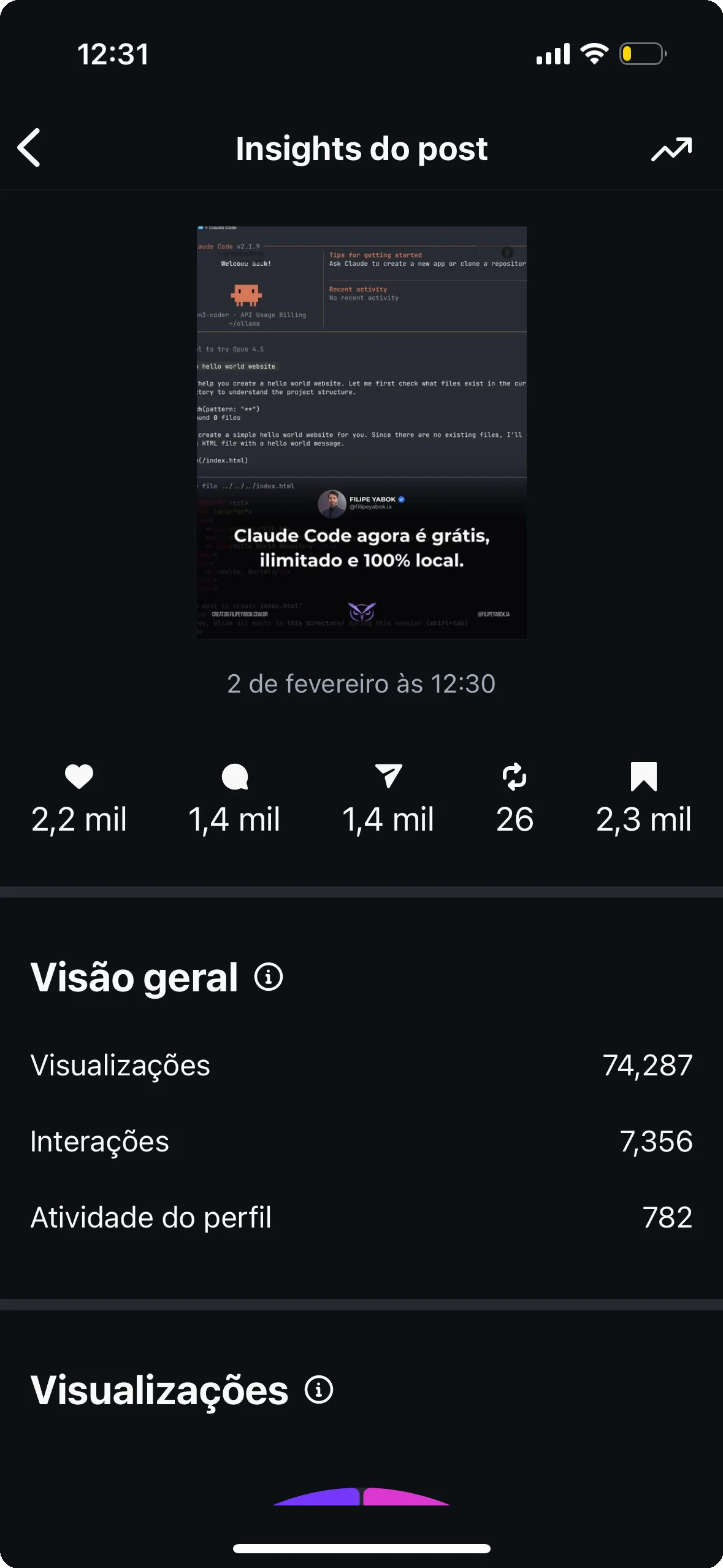The image size is (723, 1568).
Task: Go back from Insights do post
Action: point(29,148)
